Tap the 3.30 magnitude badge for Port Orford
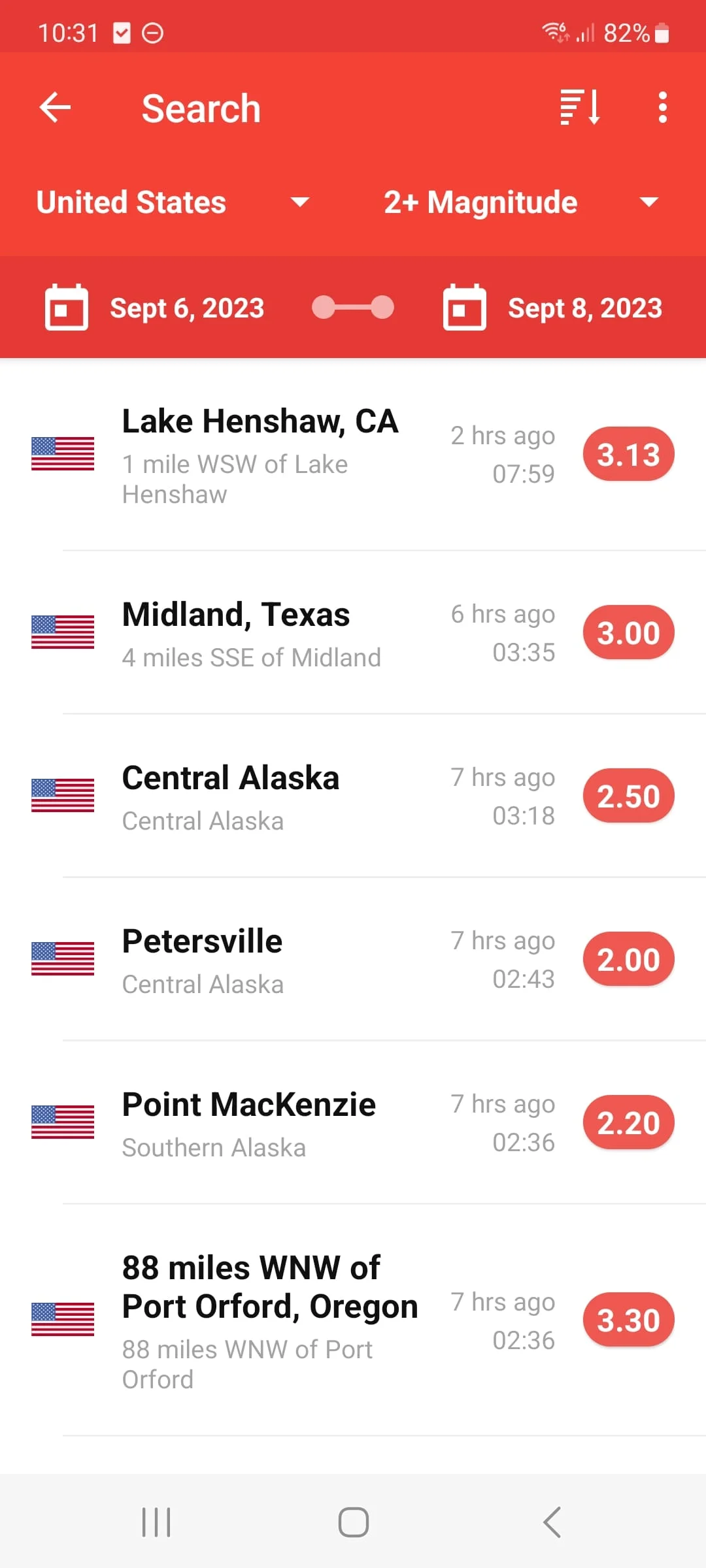 (628, 1319)
